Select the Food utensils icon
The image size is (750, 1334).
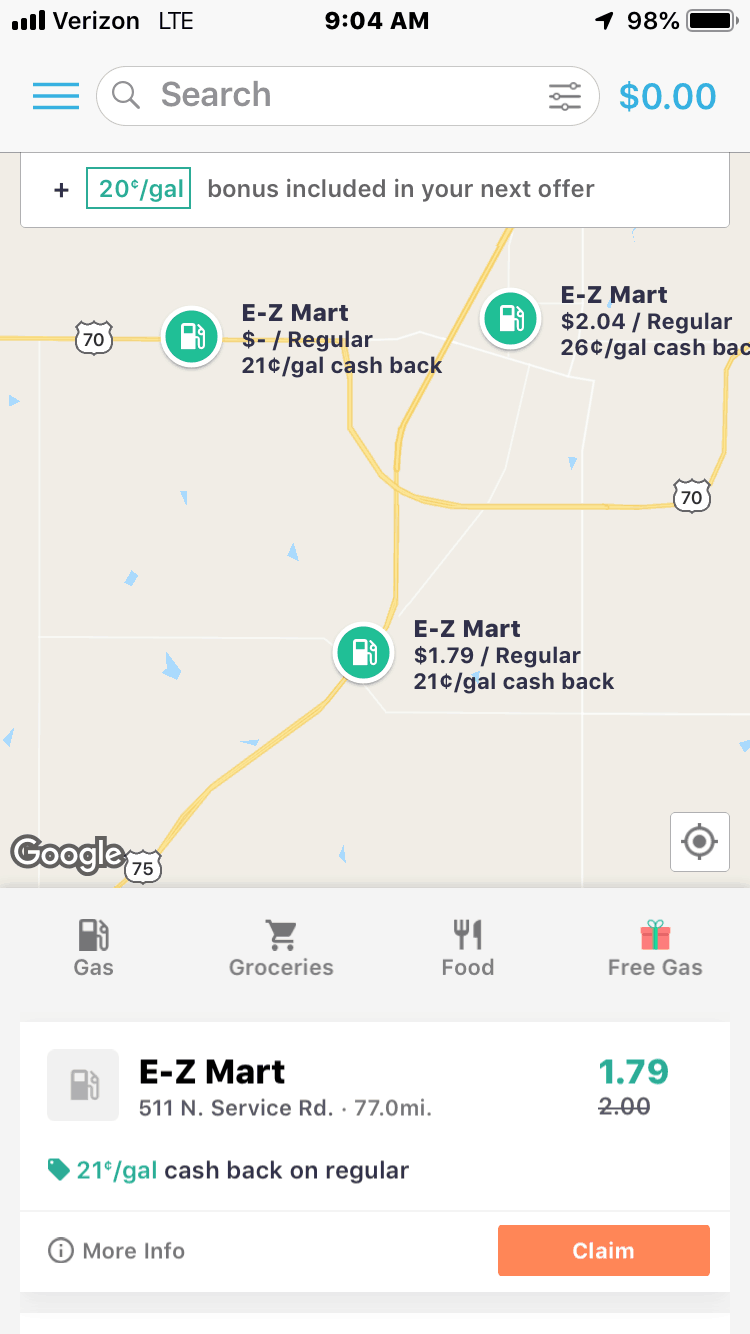(x=467, y=935)
